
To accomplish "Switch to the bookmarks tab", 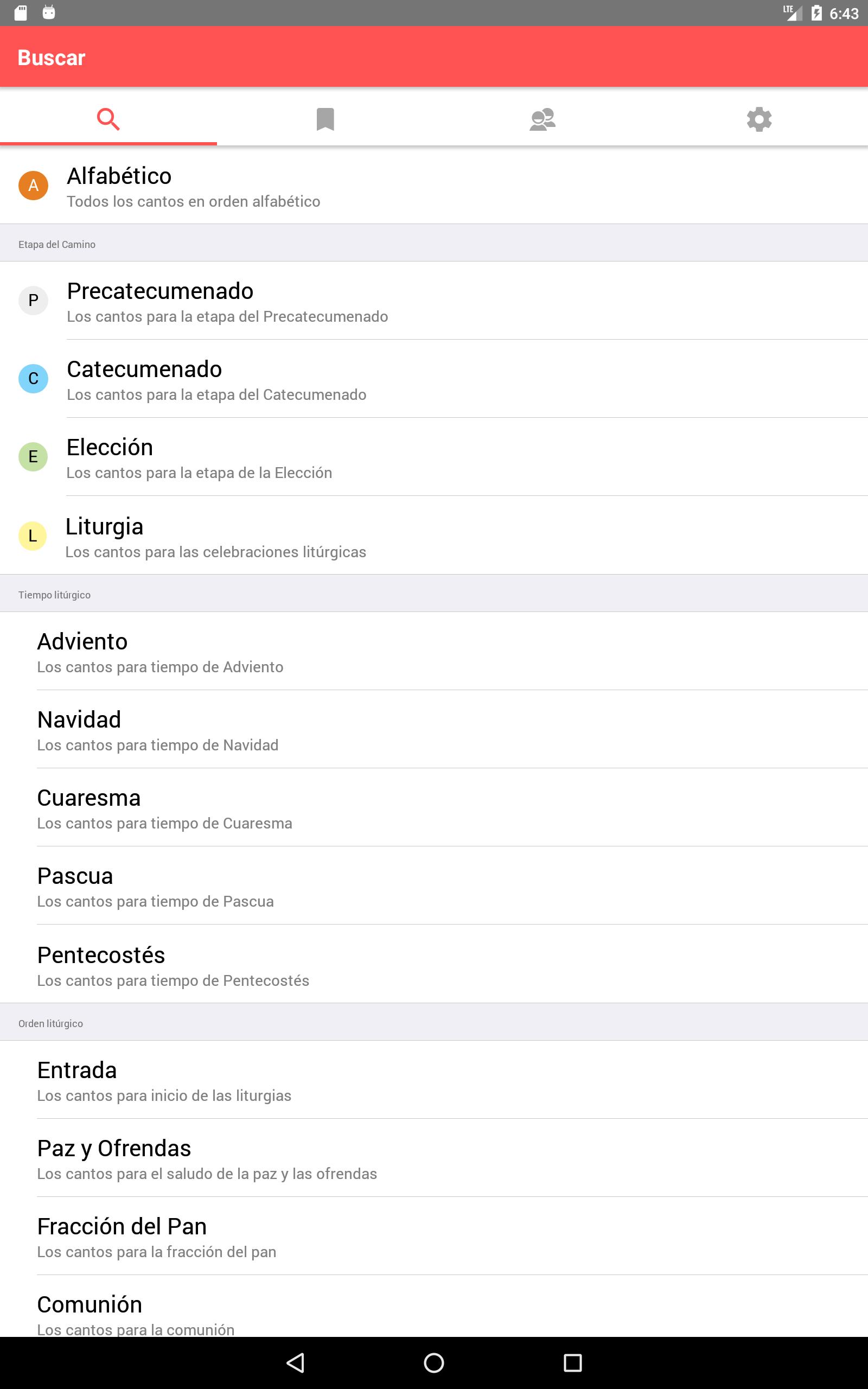I will click(x=325, y=119).
